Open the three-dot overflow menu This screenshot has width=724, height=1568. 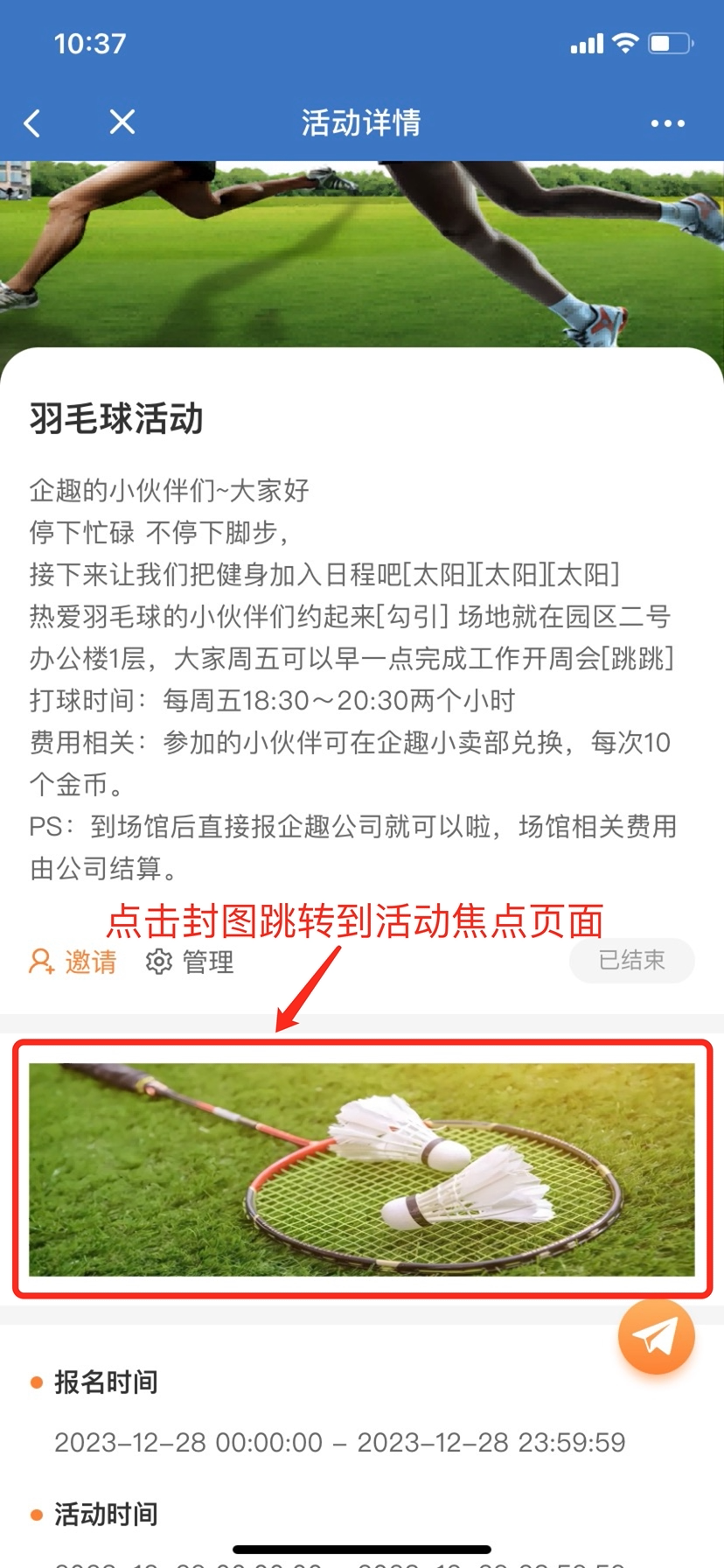coord(667,123)
